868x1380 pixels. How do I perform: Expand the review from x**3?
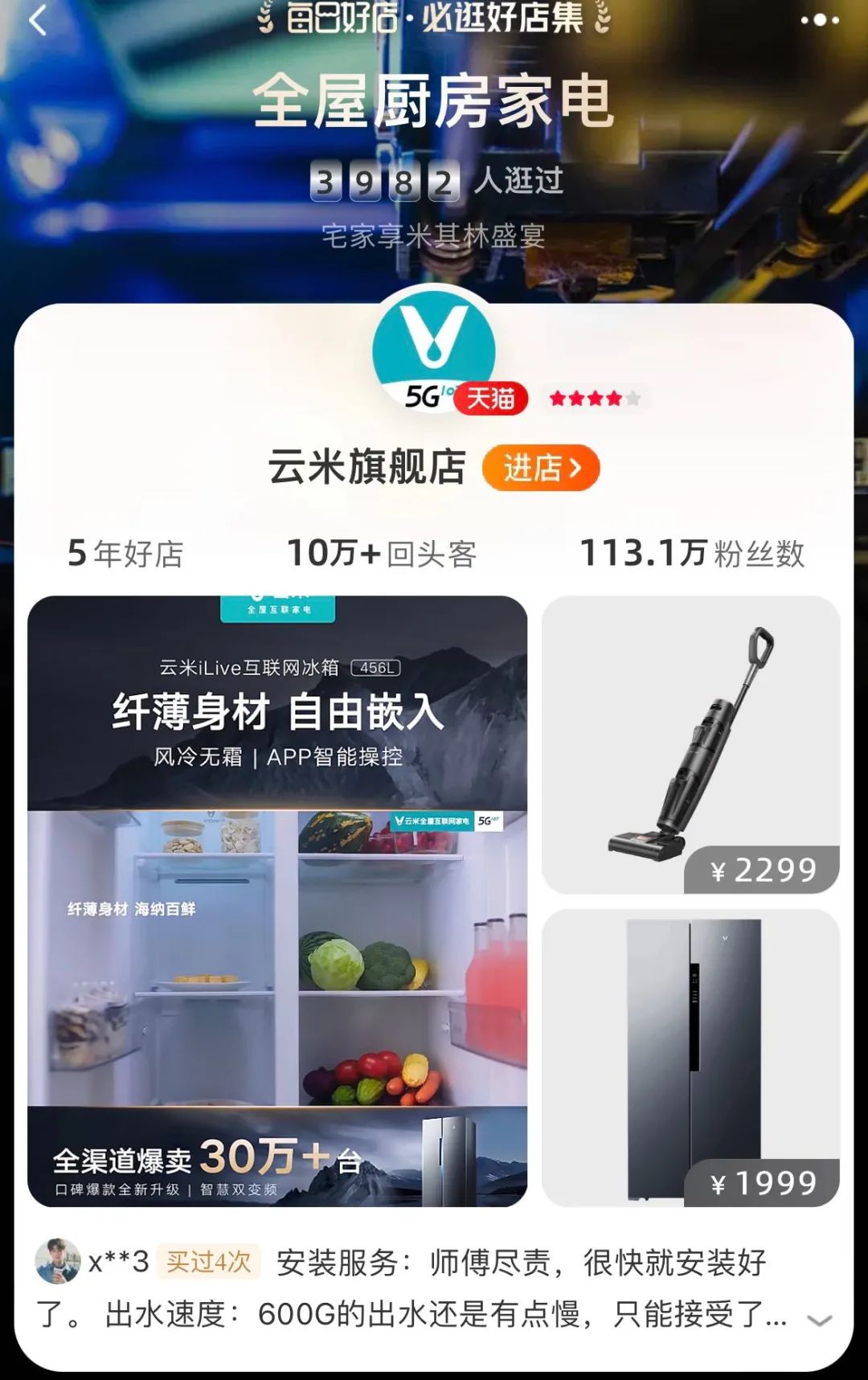819,1320
